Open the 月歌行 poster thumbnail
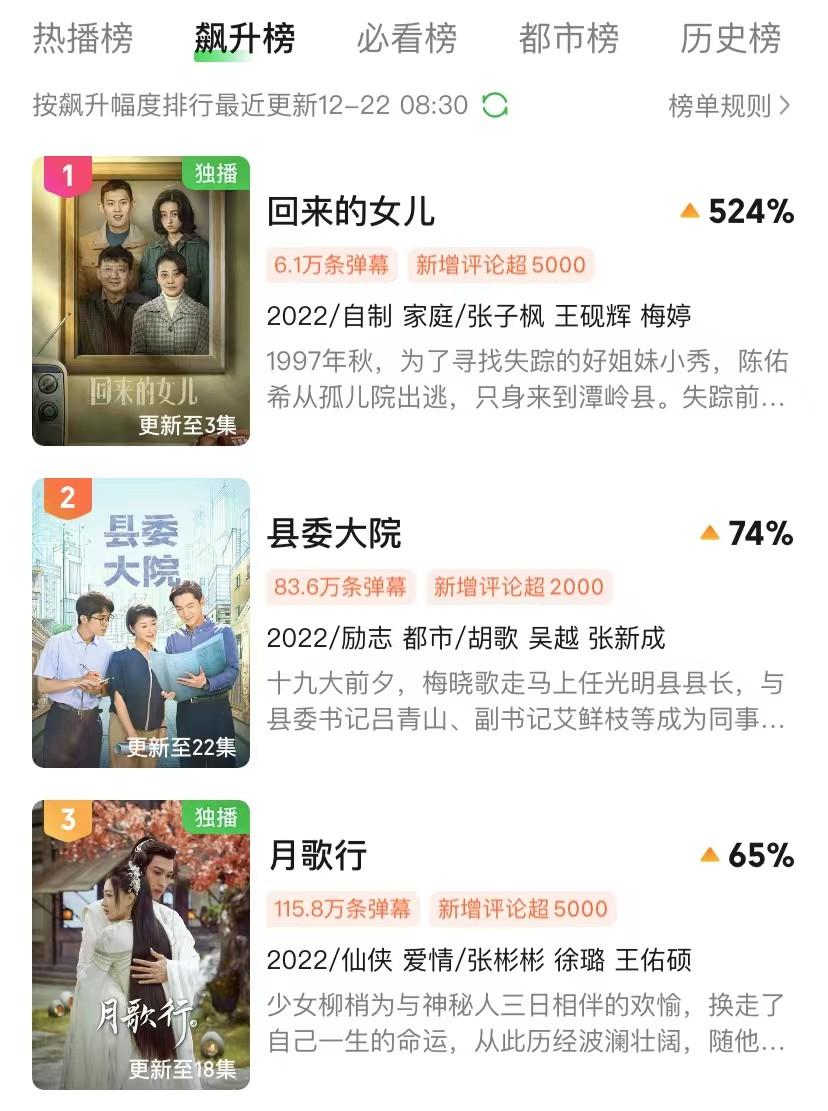This screenshot has width=828, height=1111. pyautogui.click(x=140, y=940)
